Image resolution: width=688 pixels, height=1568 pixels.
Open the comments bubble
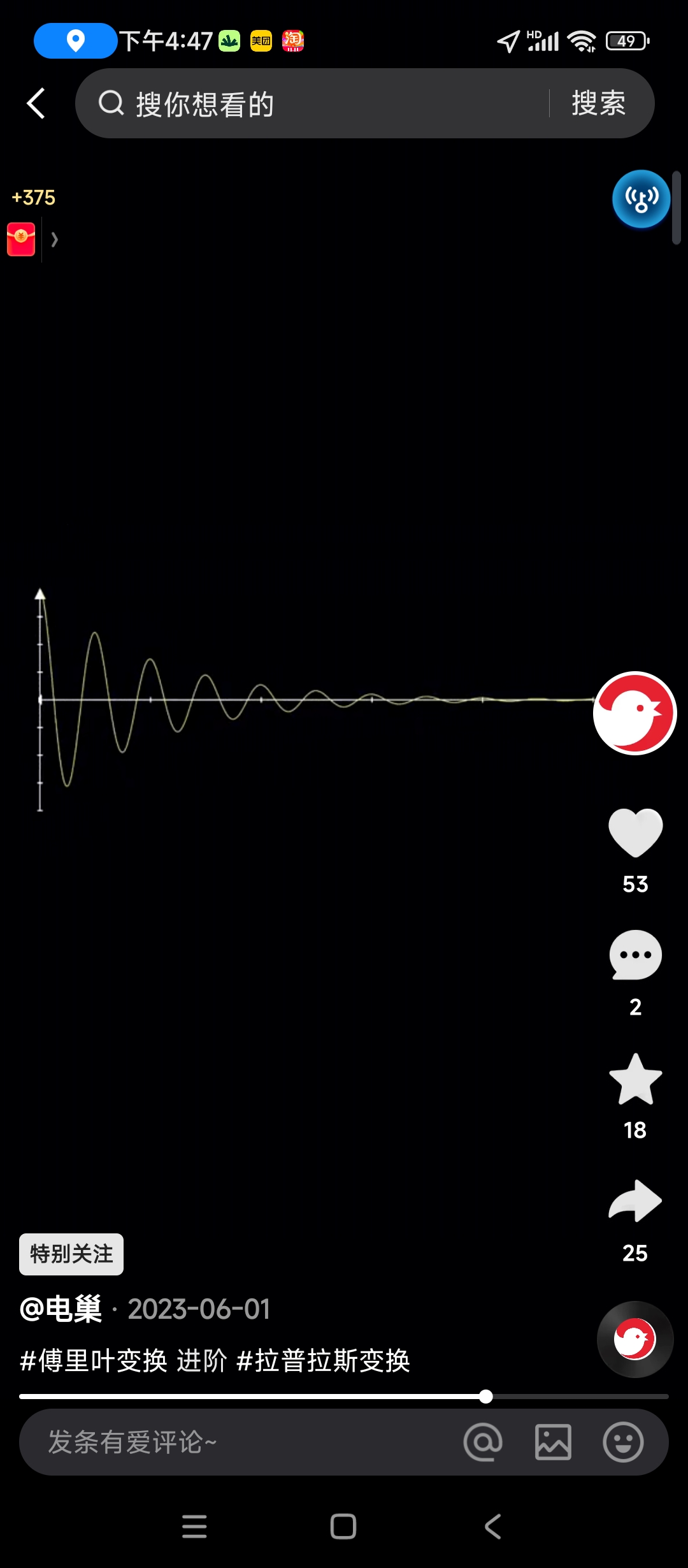(x=635, y=955)
